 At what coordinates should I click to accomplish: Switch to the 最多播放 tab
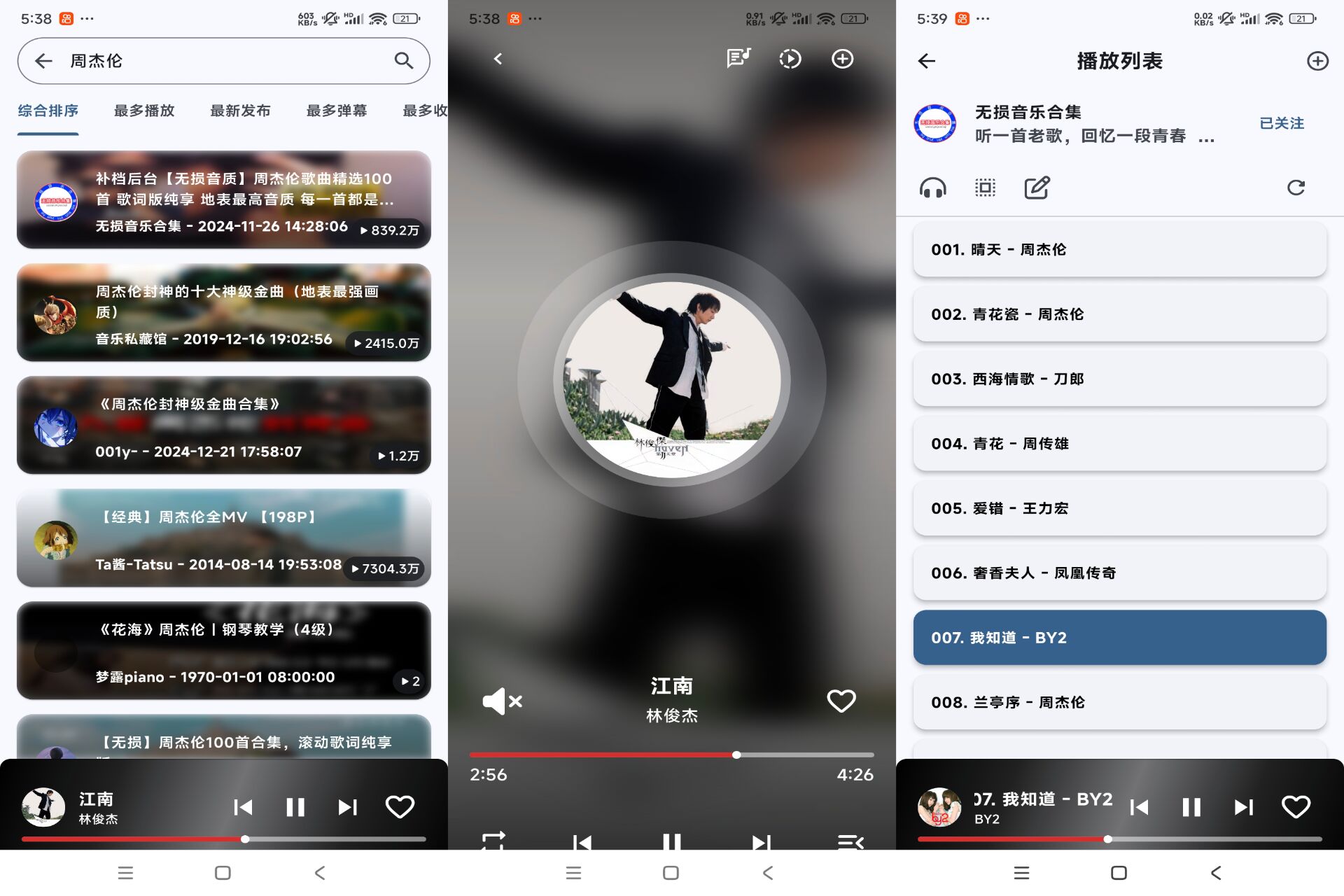[144, 111]
